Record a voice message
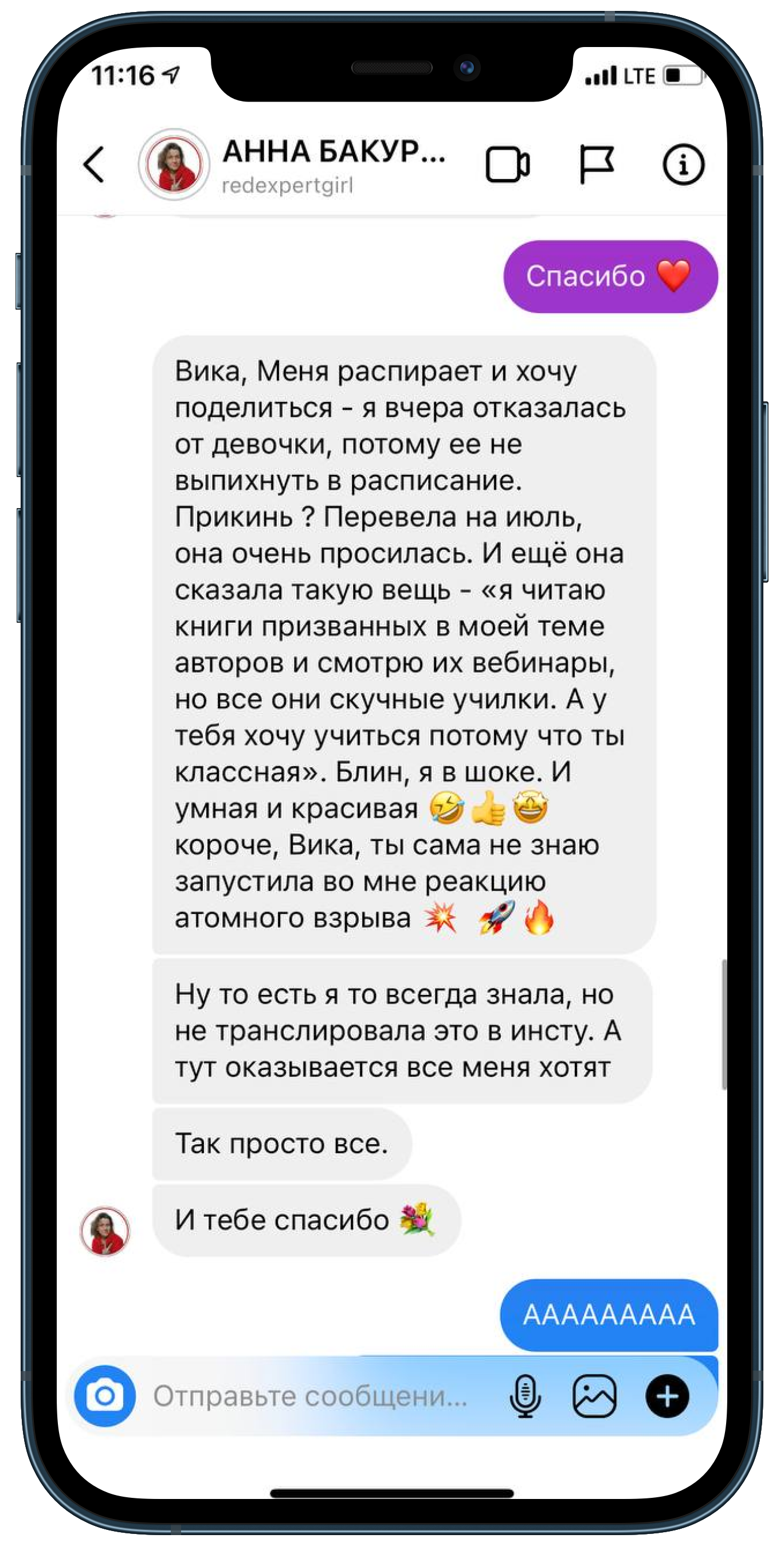Screen dimensions: 784x1546 pos(525,1396)
